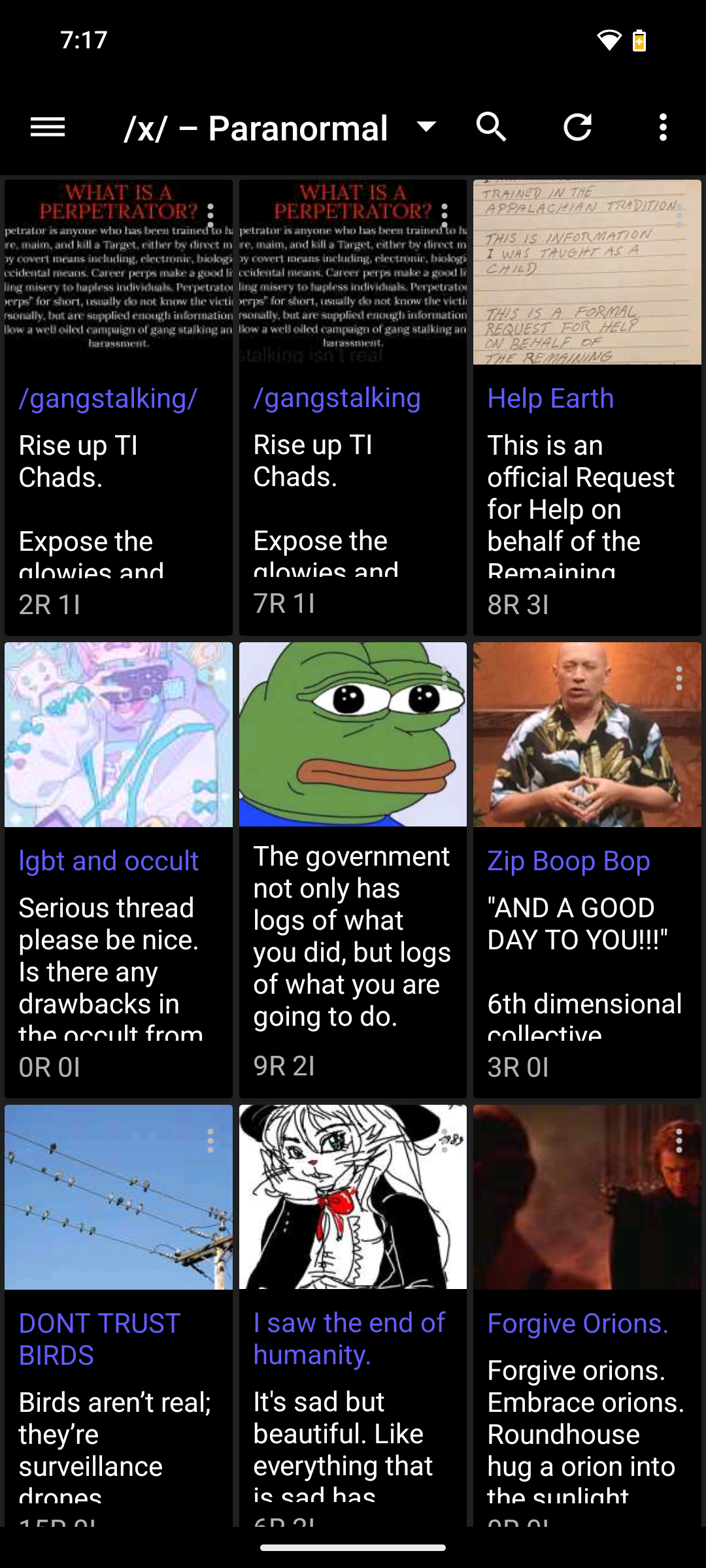Show options for the DONT TRUST BIRDS card

pyautogui.click(x=210, y=1141)
